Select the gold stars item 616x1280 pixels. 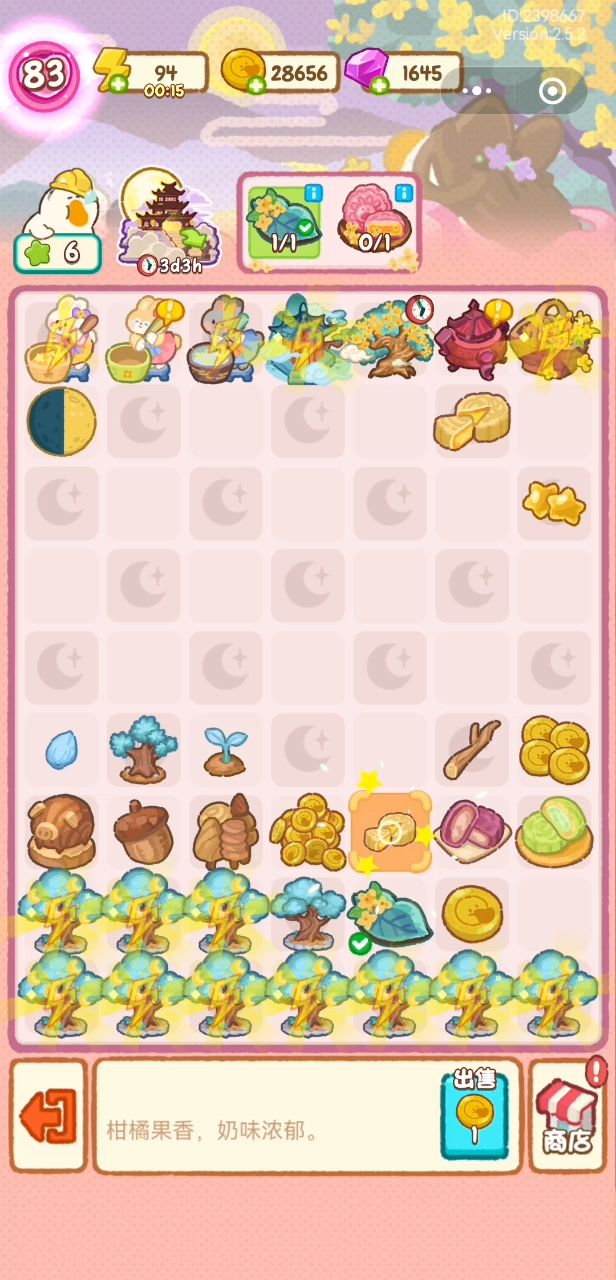[554, 503]
